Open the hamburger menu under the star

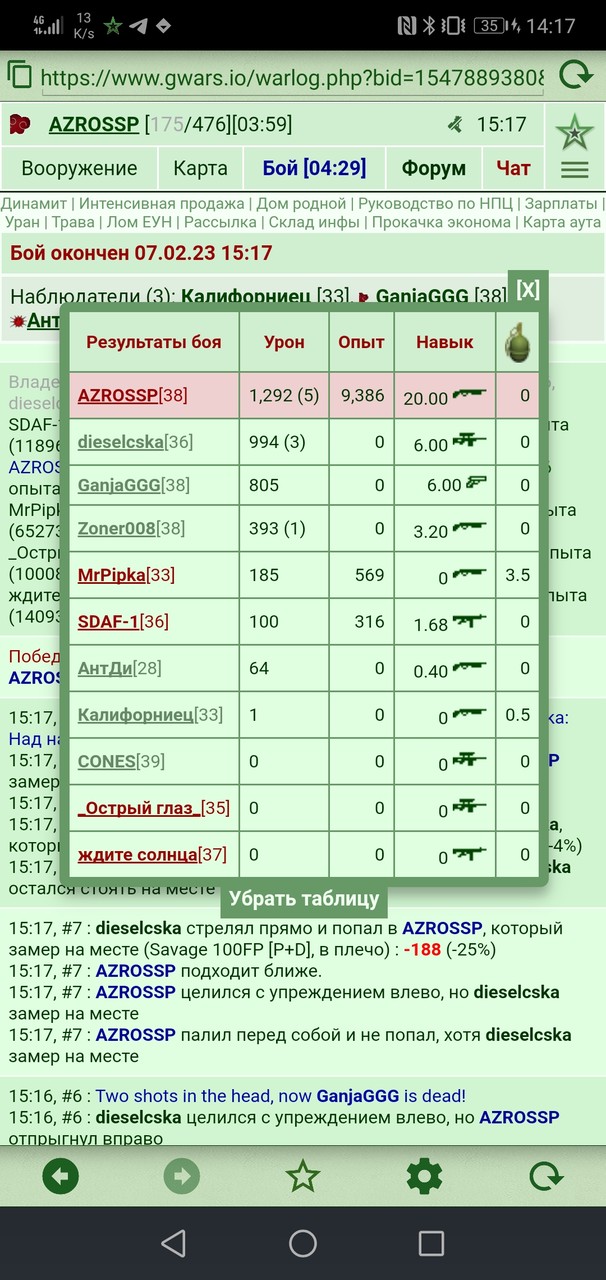pyautogui.click(x=575, y=171)
